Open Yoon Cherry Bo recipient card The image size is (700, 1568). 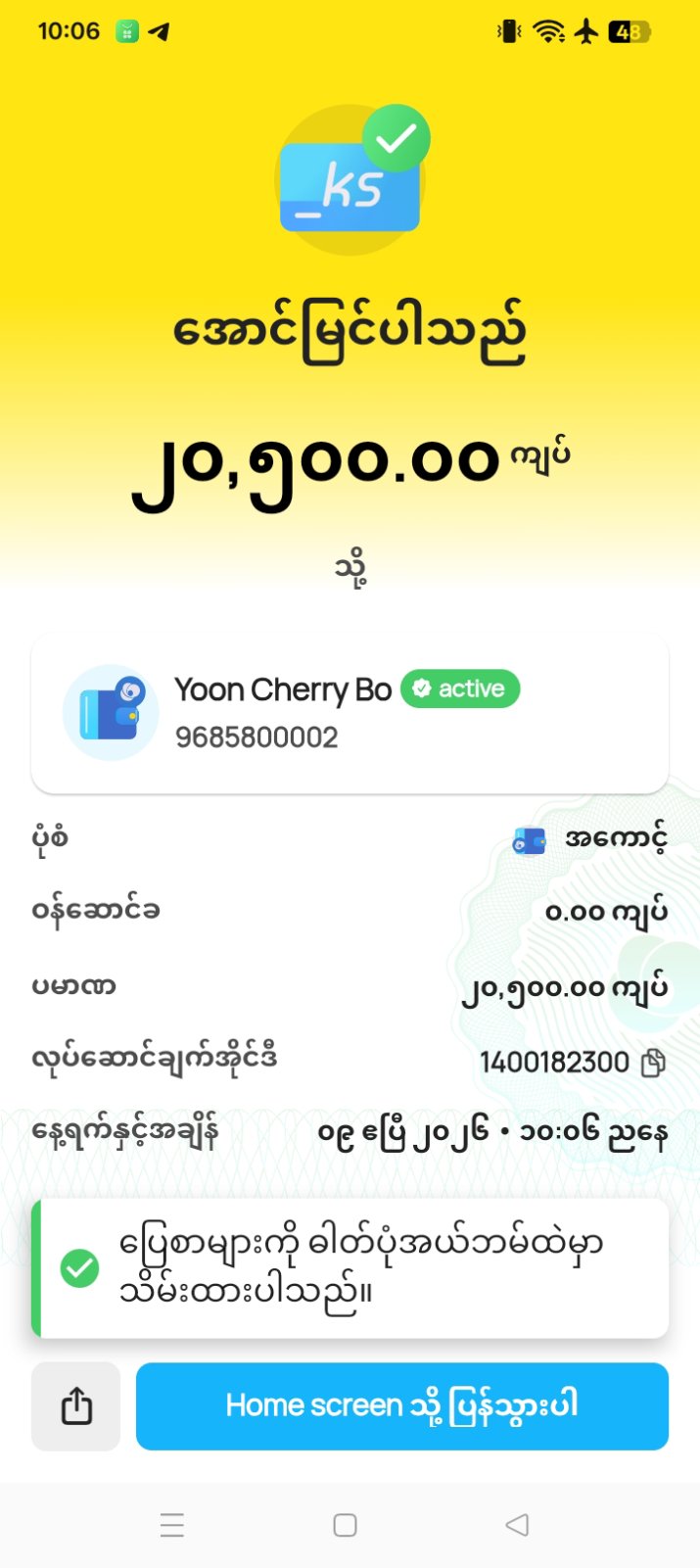350,712
